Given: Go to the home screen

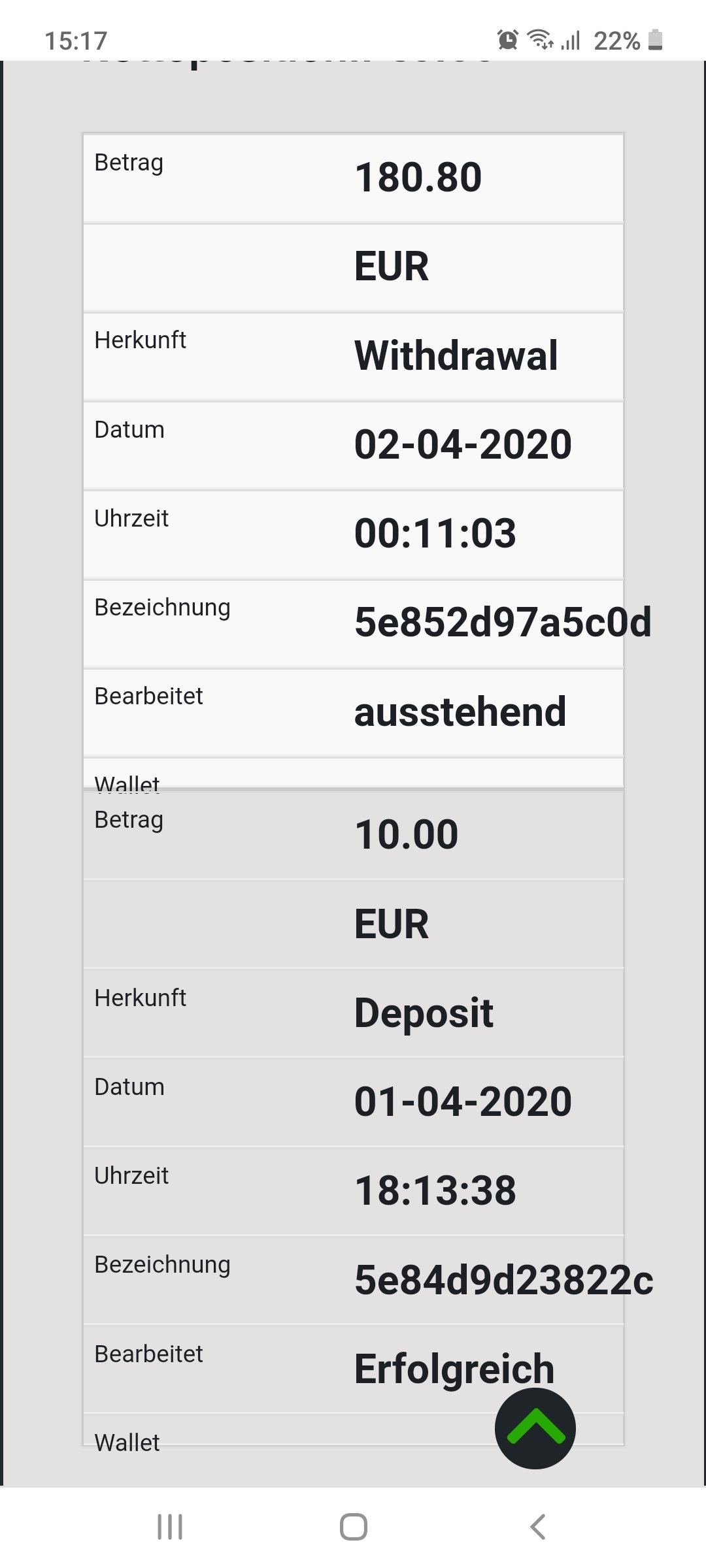Looking at the screenshot, I should [x=353, y=1527].
